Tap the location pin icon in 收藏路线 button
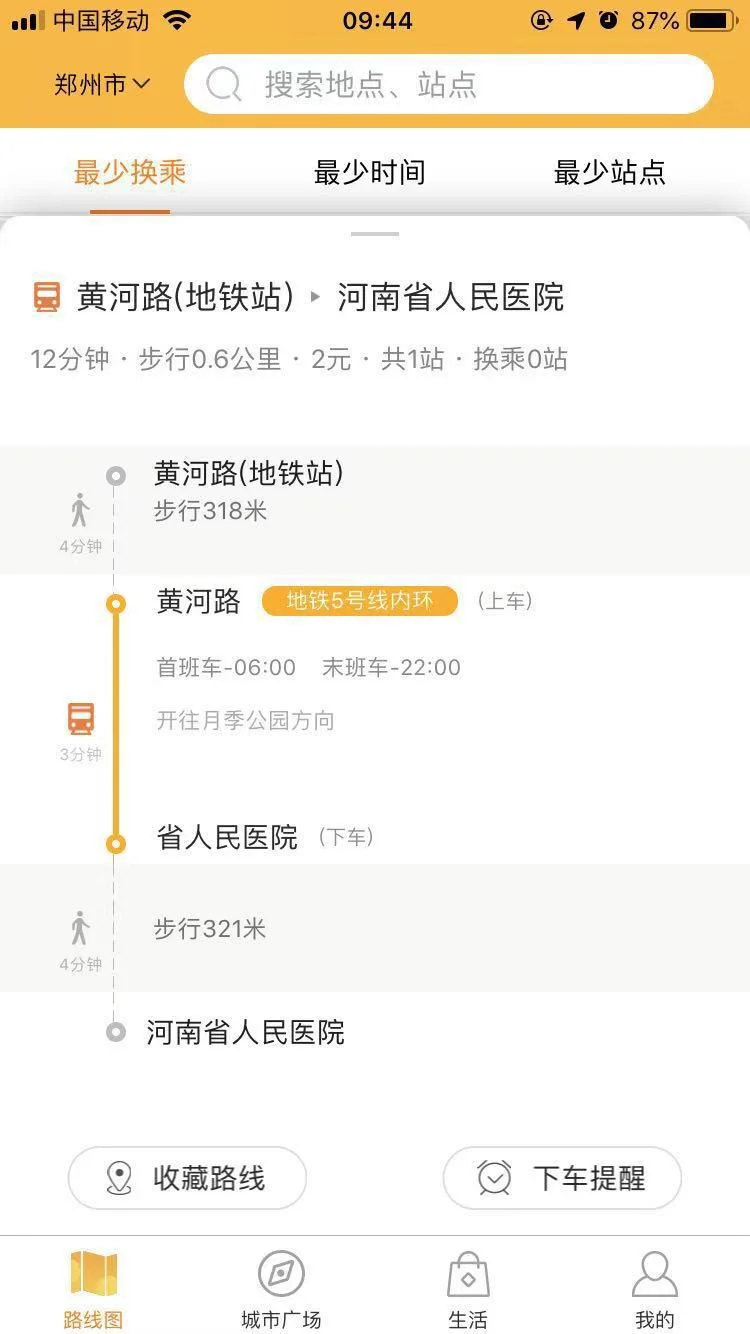 (x=121, y=1178)
